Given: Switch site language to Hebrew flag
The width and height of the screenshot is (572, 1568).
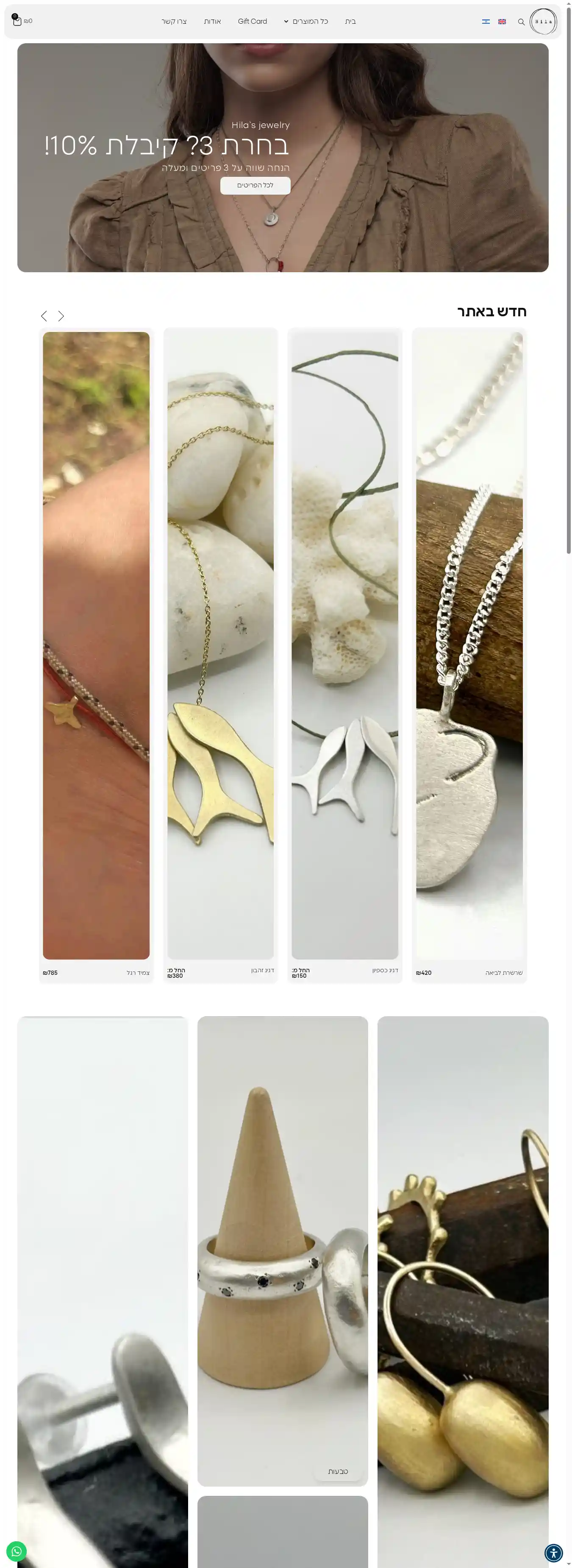Looking at the screenshot, I should [486, 22].
